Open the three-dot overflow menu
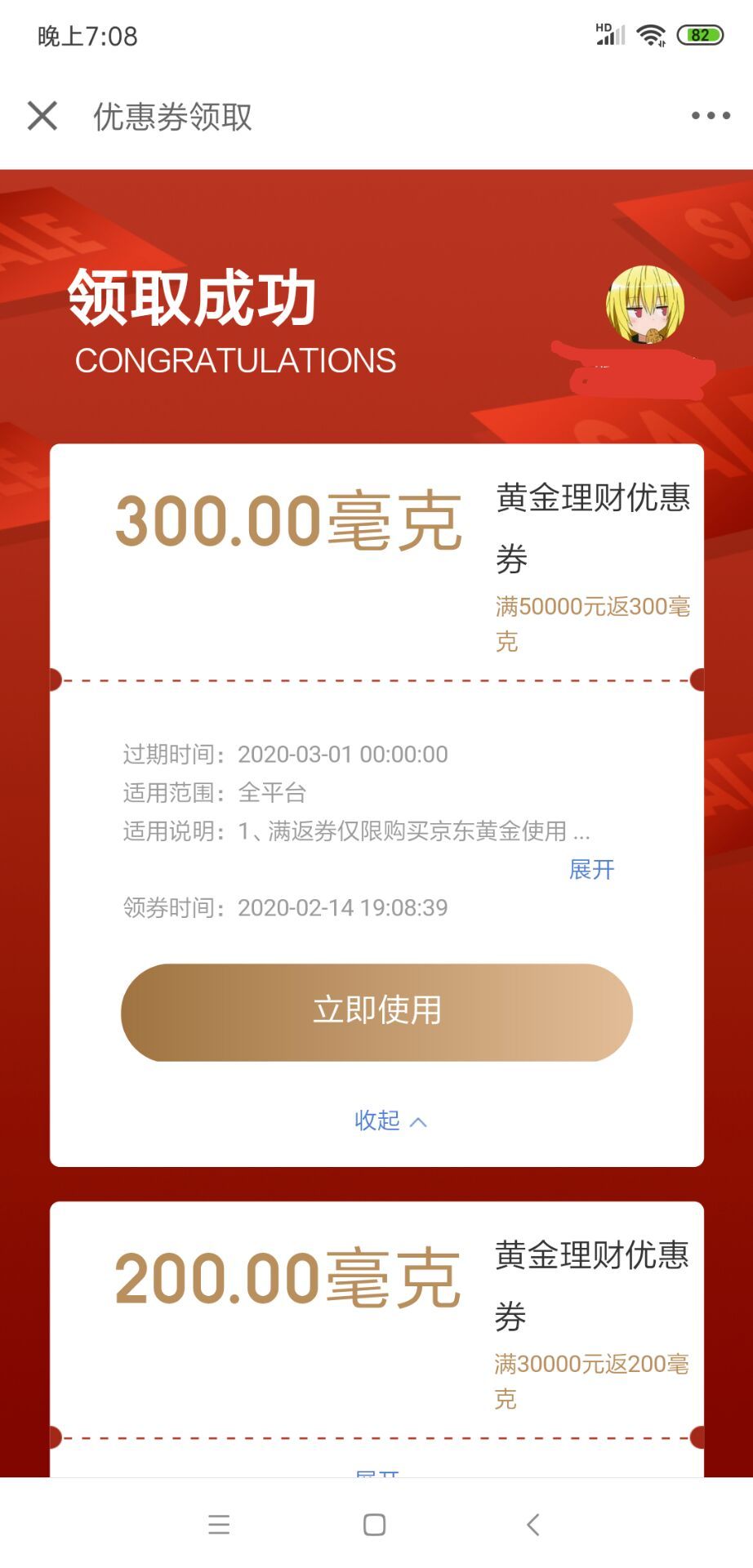Viewport: 753px width, 1568px height. point(710,116)
